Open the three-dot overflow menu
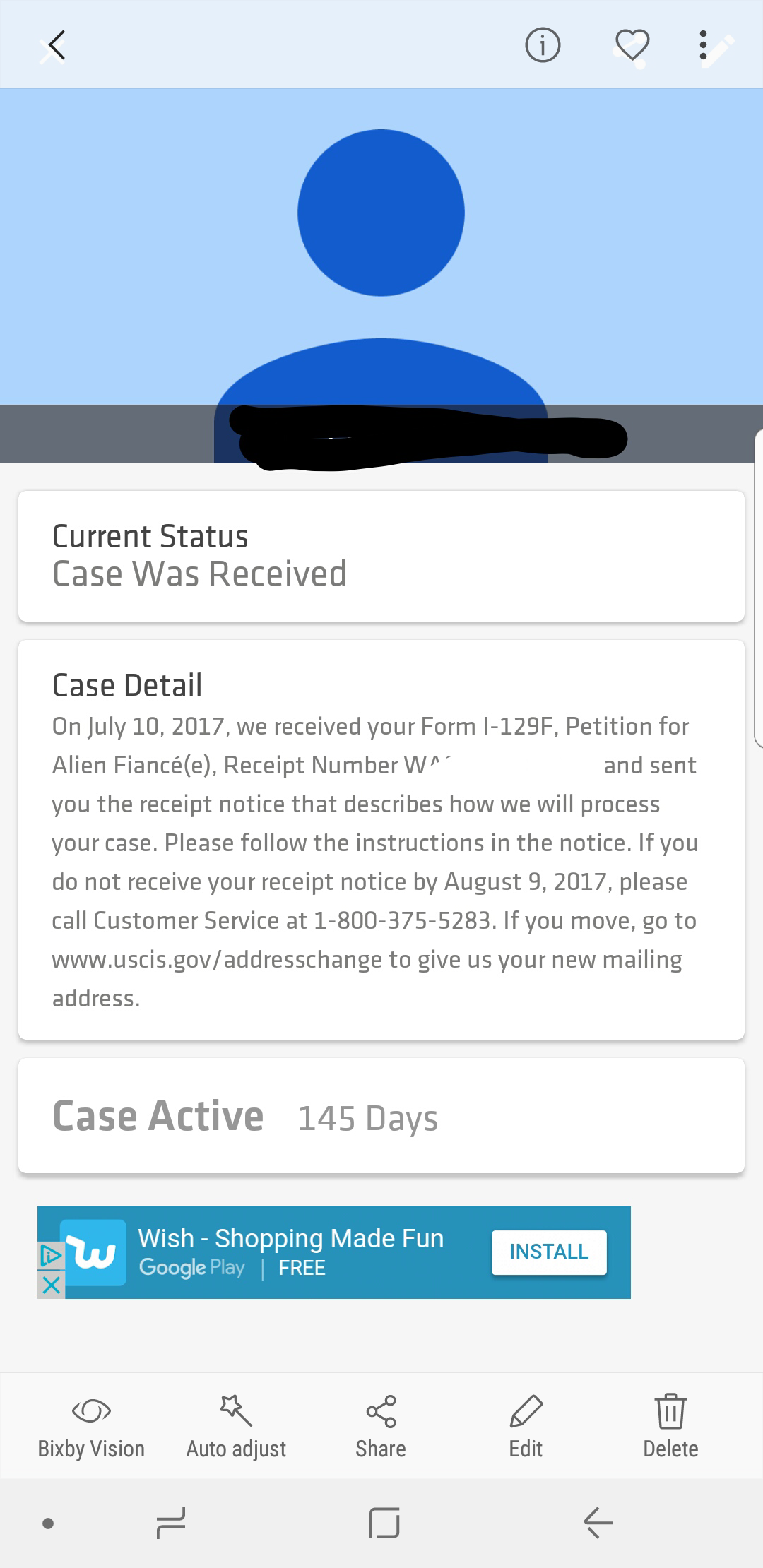This screenshot has height=1568, width=763. click(x=703, y=46)
